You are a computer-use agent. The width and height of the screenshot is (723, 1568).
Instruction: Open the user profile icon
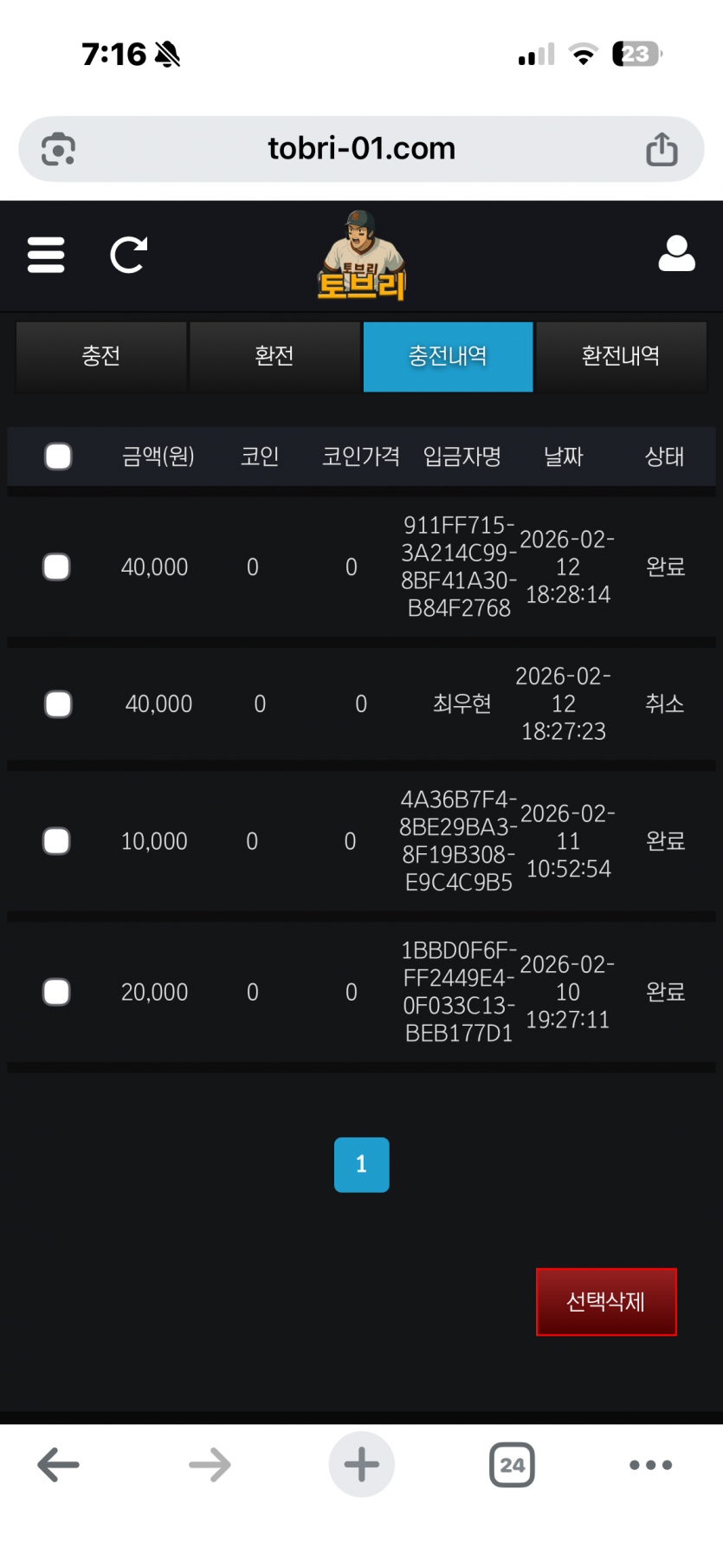point(676,254)
